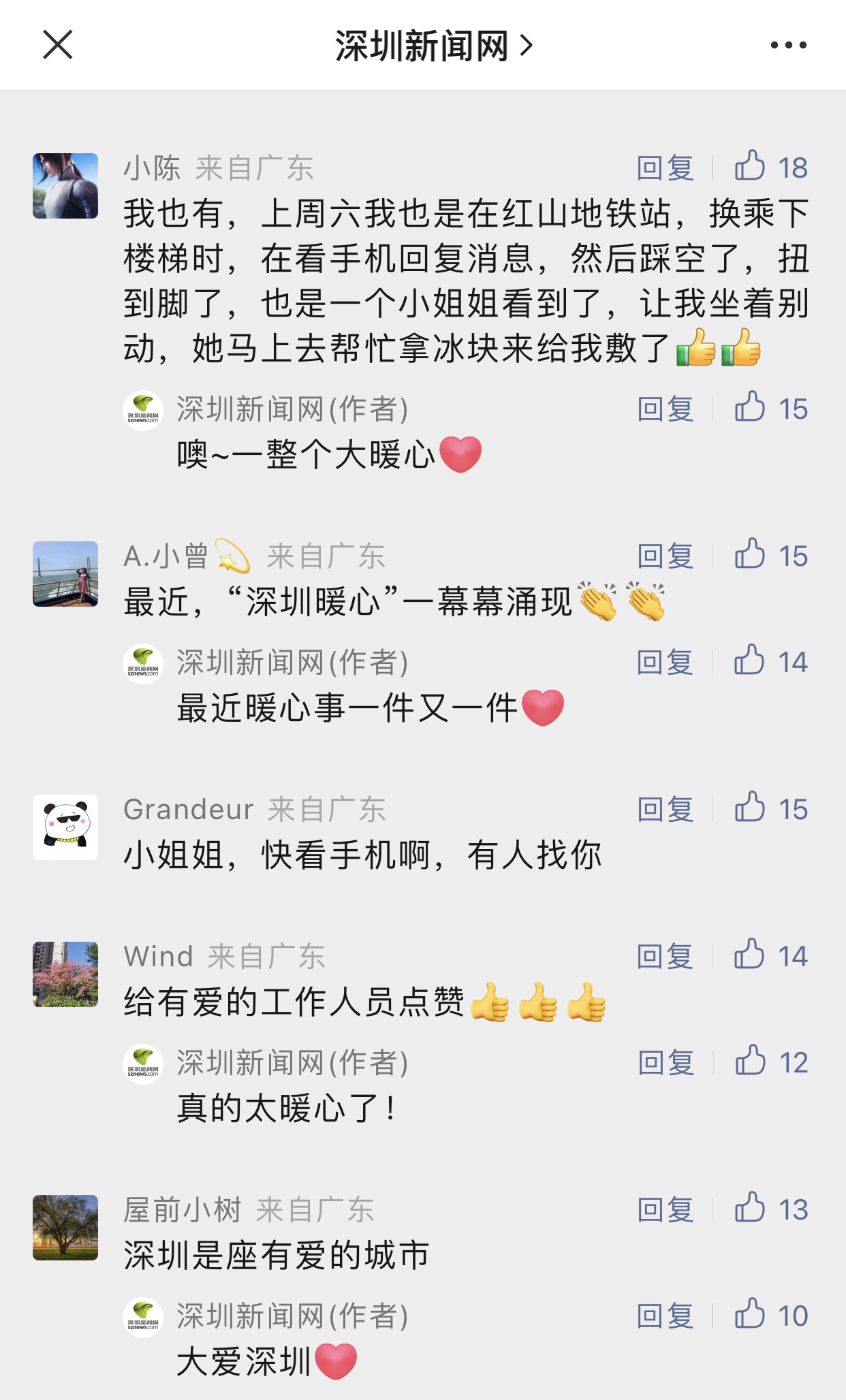Open the three-dot more menu
The width and height of the screenshot is (846, 1400).
pos(788,46)
